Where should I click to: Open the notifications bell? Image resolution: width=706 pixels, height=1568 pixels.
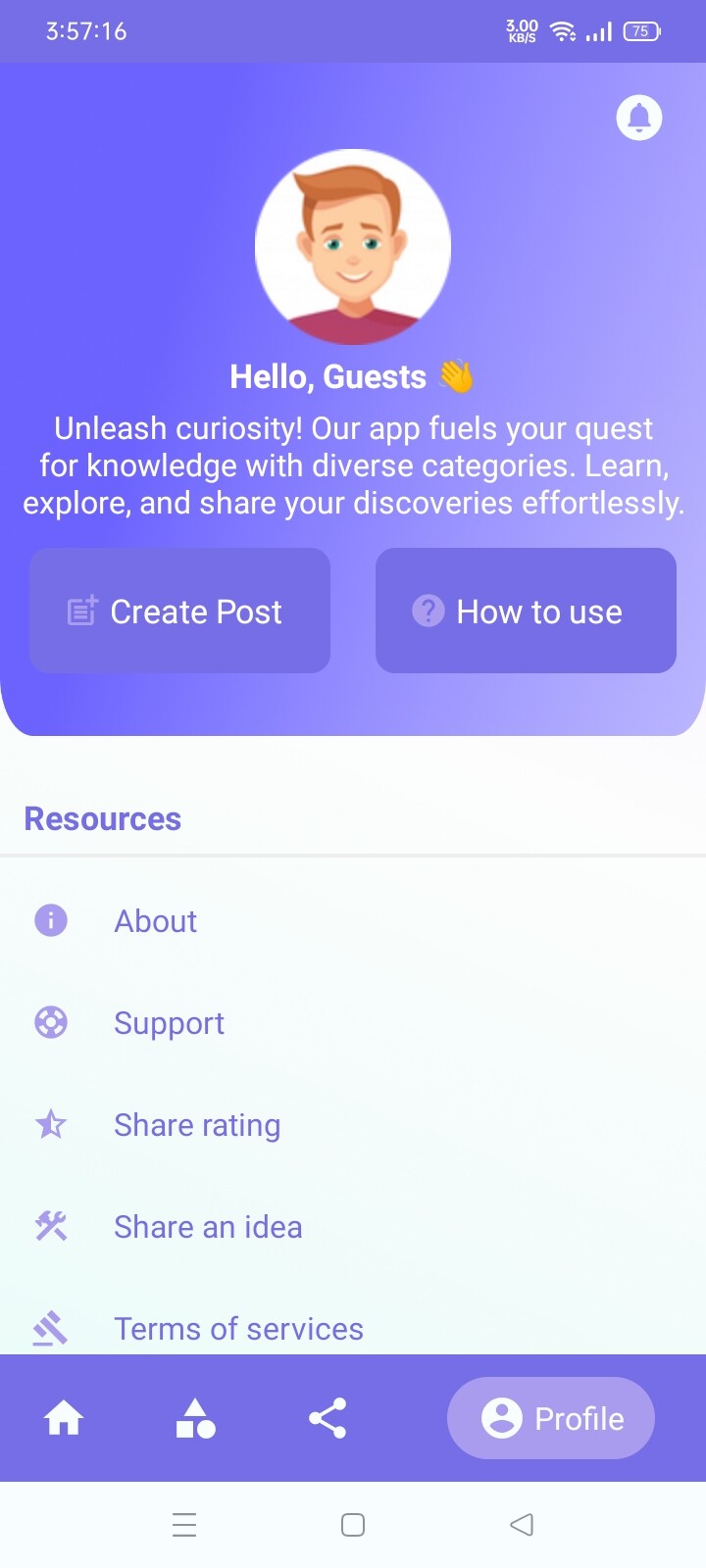click(x=638, y=118)
